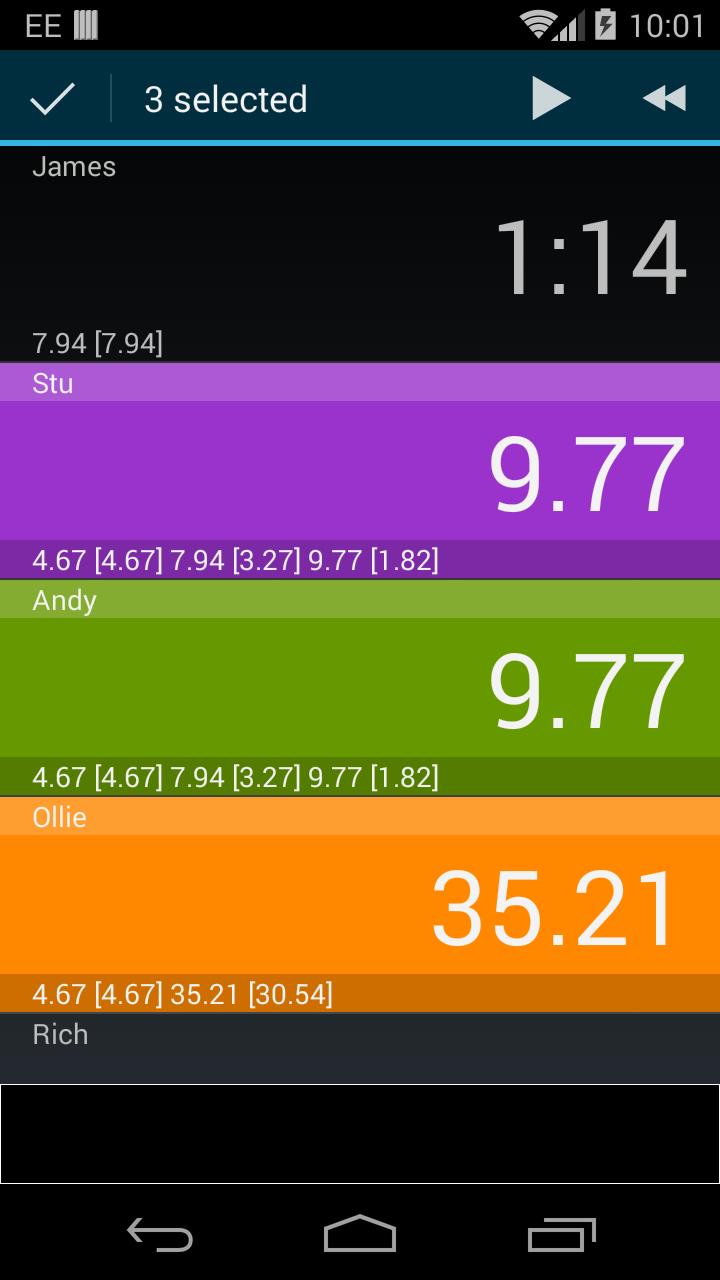Image resolution: width=720 pixels, height=1280 pixels.
Task: Toggle Stu's purple timer
Action: (x=360, y=470)
